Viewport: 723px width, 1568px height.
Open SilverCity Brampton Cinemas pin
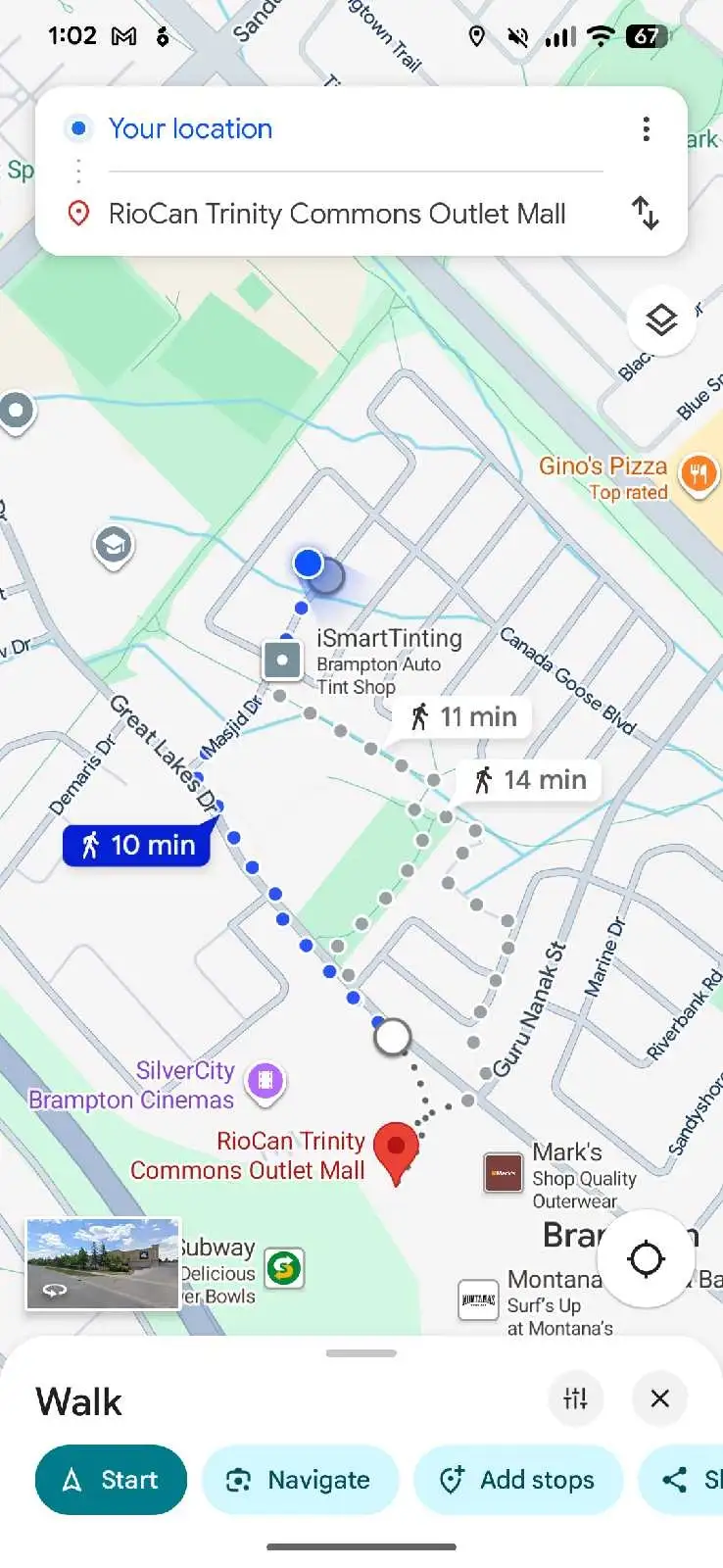(265, 1082)
